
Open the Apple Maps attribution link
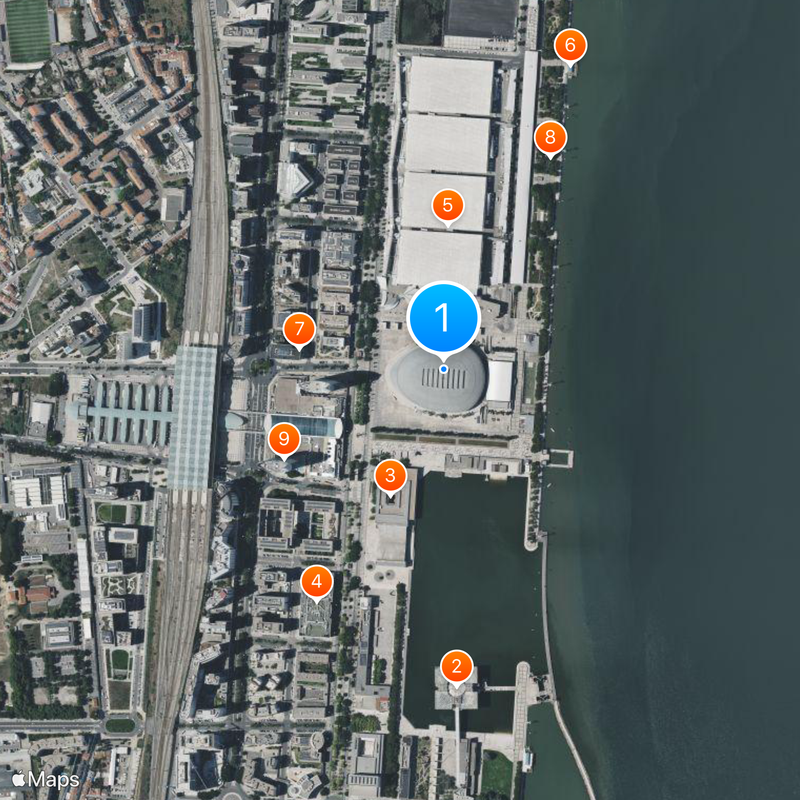click(45, 779)
